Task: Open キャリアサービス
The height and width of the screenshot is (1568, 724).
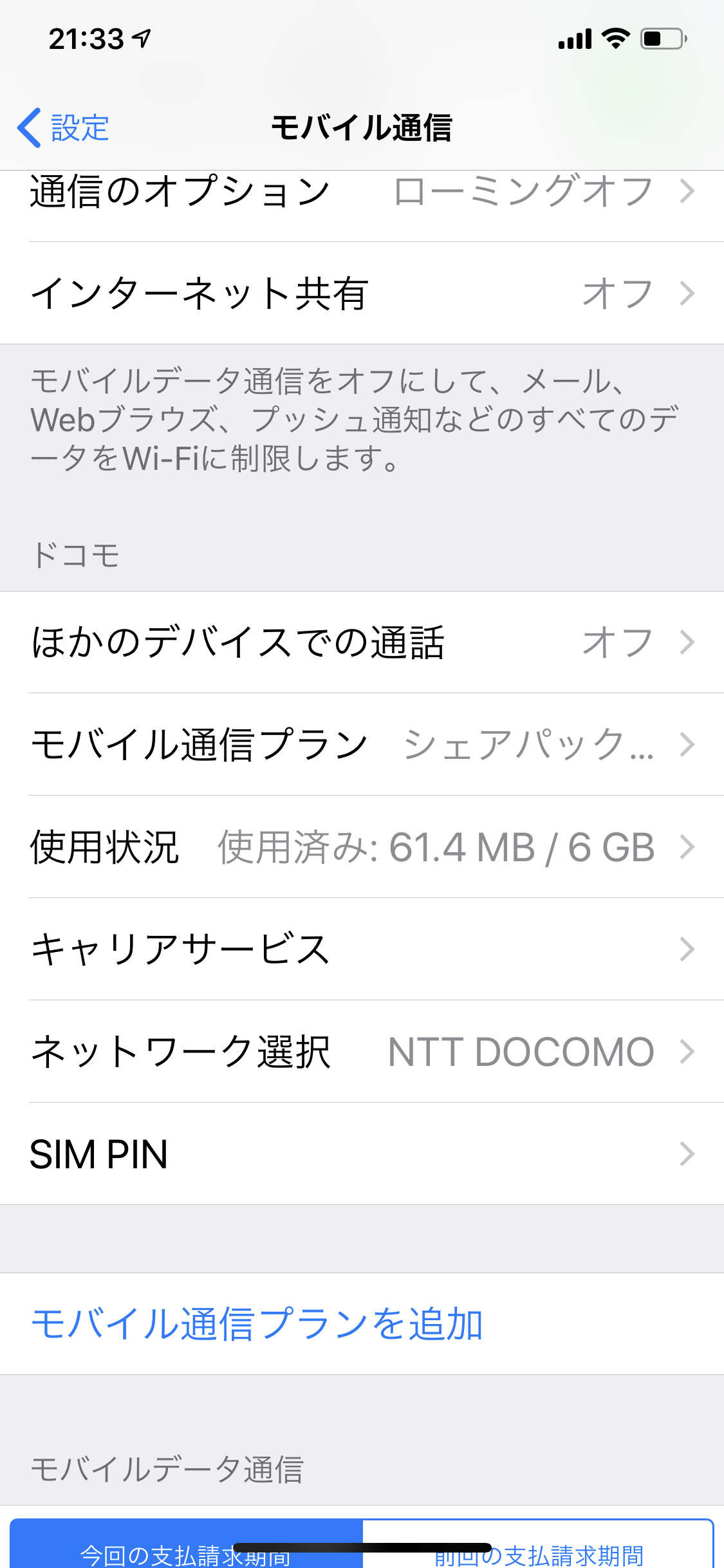Action: click(x=362, y=949)
